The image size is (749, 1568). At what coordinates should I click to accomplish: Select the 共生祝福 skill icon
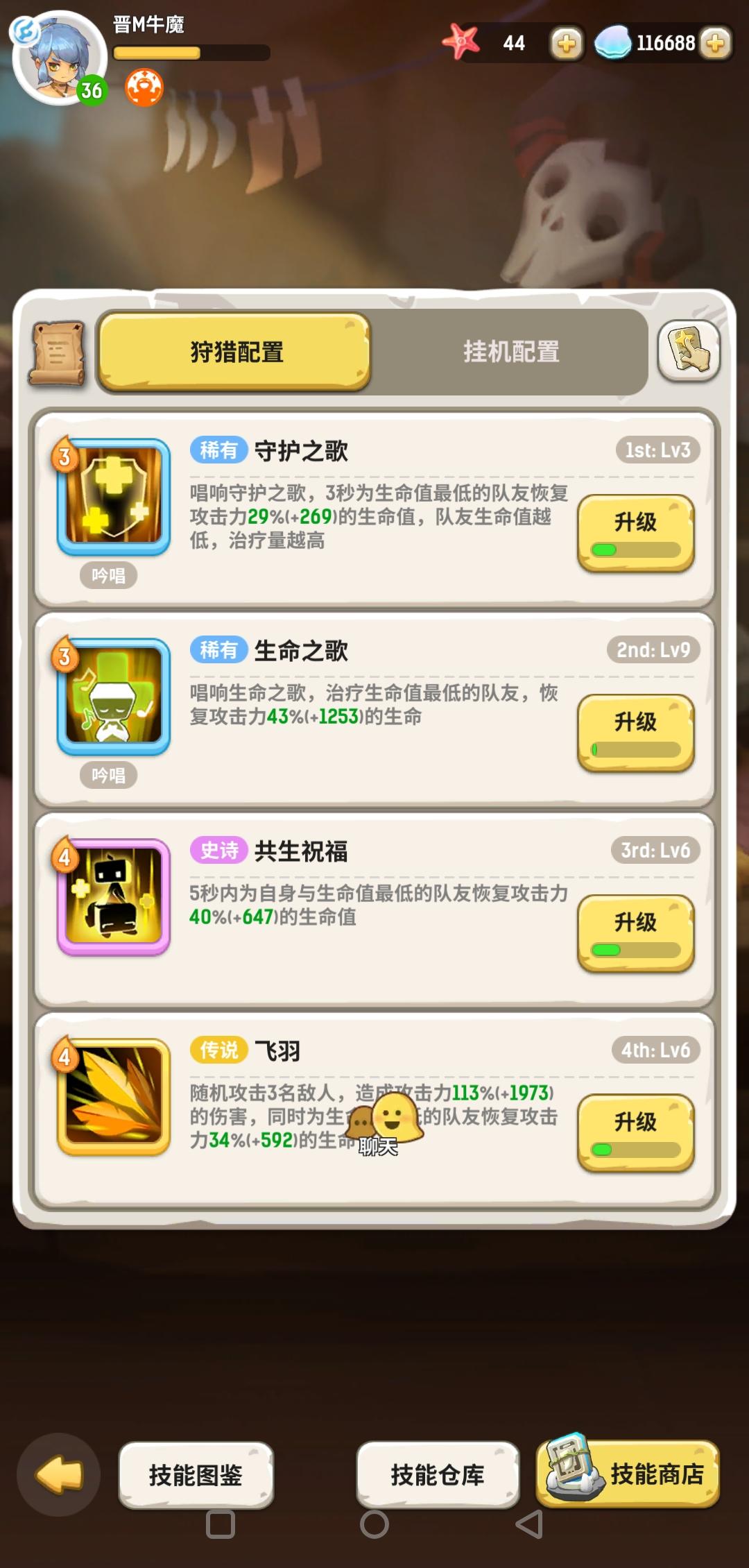(114, 896)
